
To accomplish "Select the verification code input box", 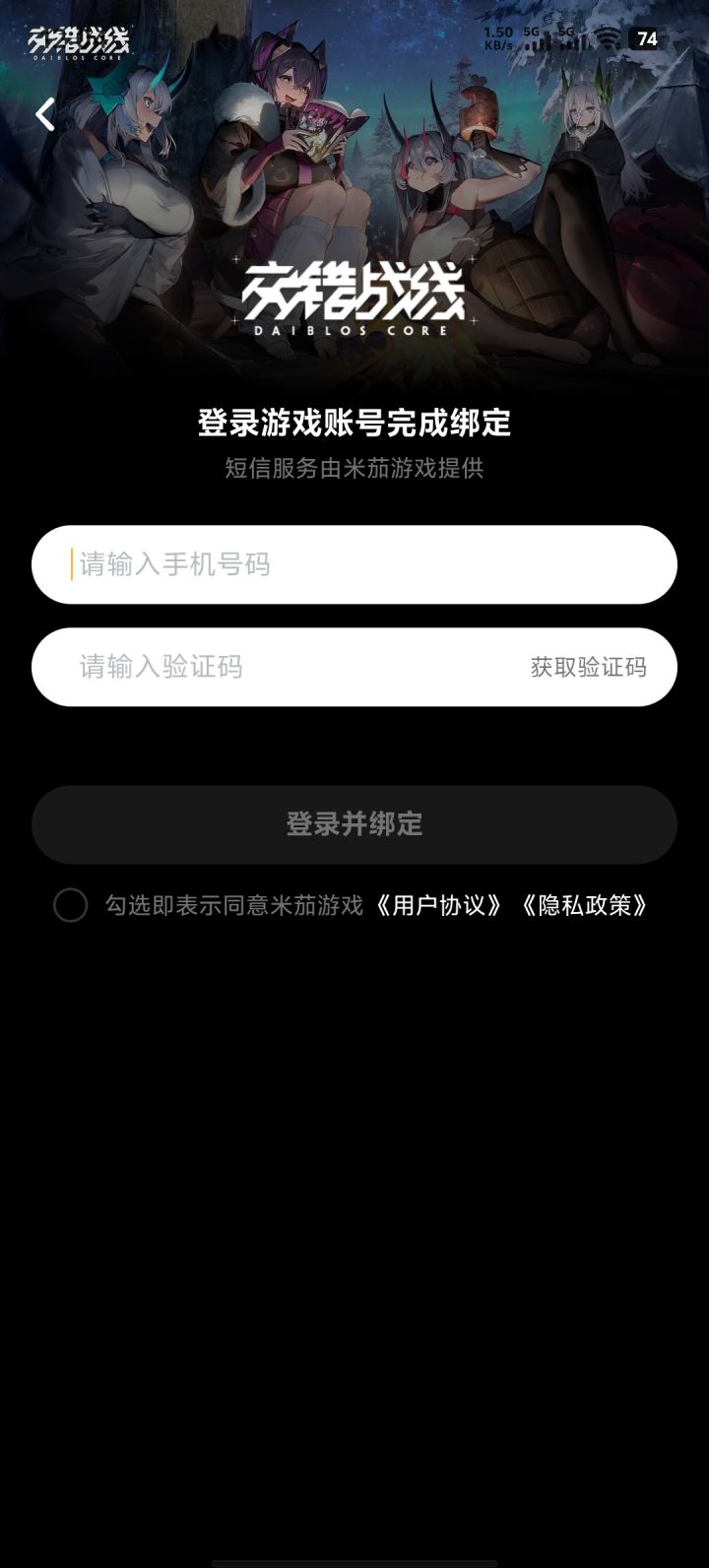I will pos(246,668).
